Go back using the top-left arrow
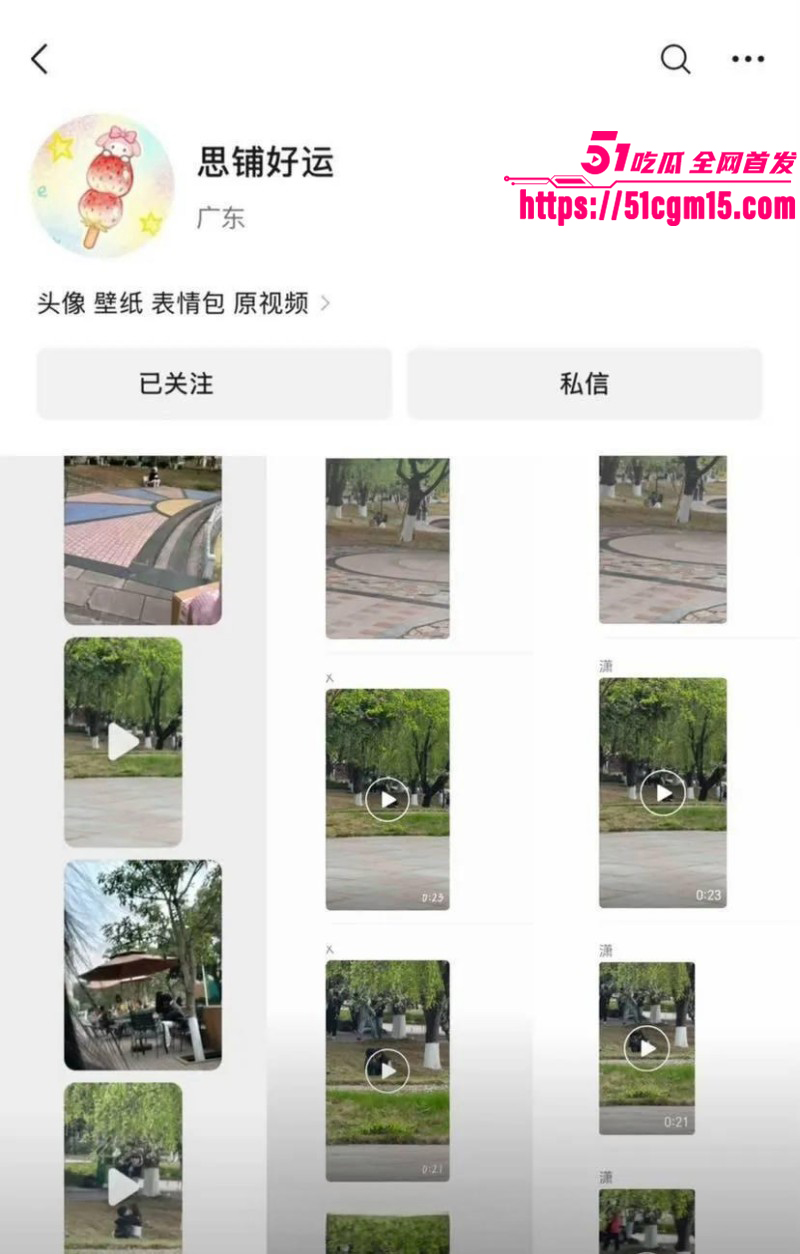The width and height of the screenshot is (800, 1254). point(40,60)
